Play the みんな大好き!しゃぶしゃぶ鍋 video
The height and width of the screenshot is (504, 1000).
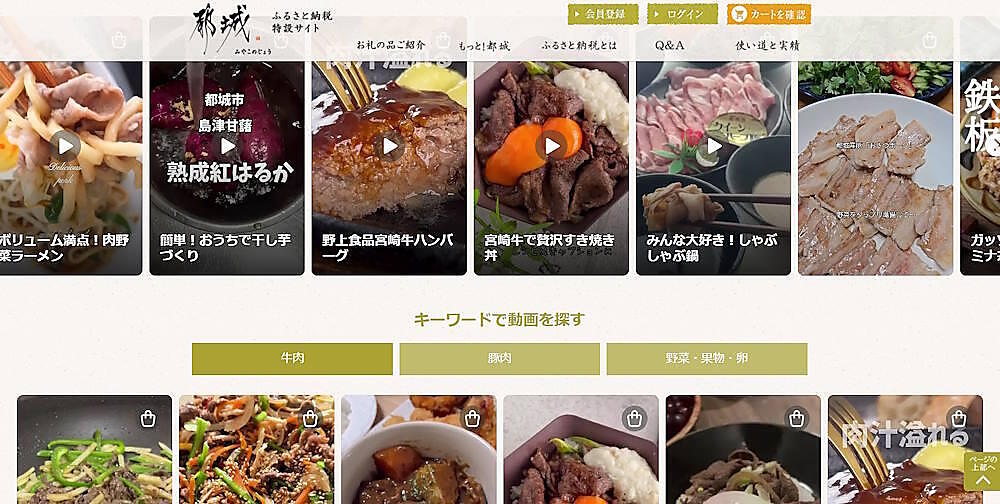tap(713, 146)
